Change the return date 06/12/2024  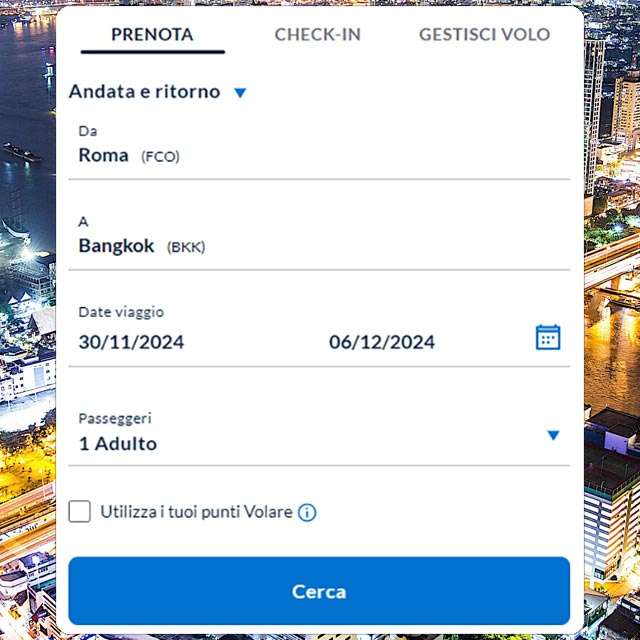pyautogui.click(x=382, y=342)
